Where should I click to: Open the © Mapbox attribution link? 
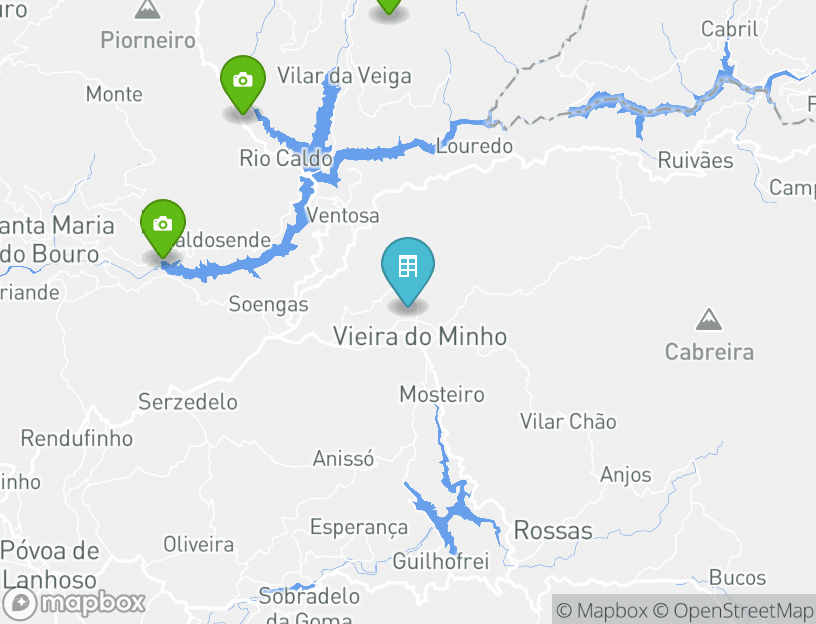(602, 610)
